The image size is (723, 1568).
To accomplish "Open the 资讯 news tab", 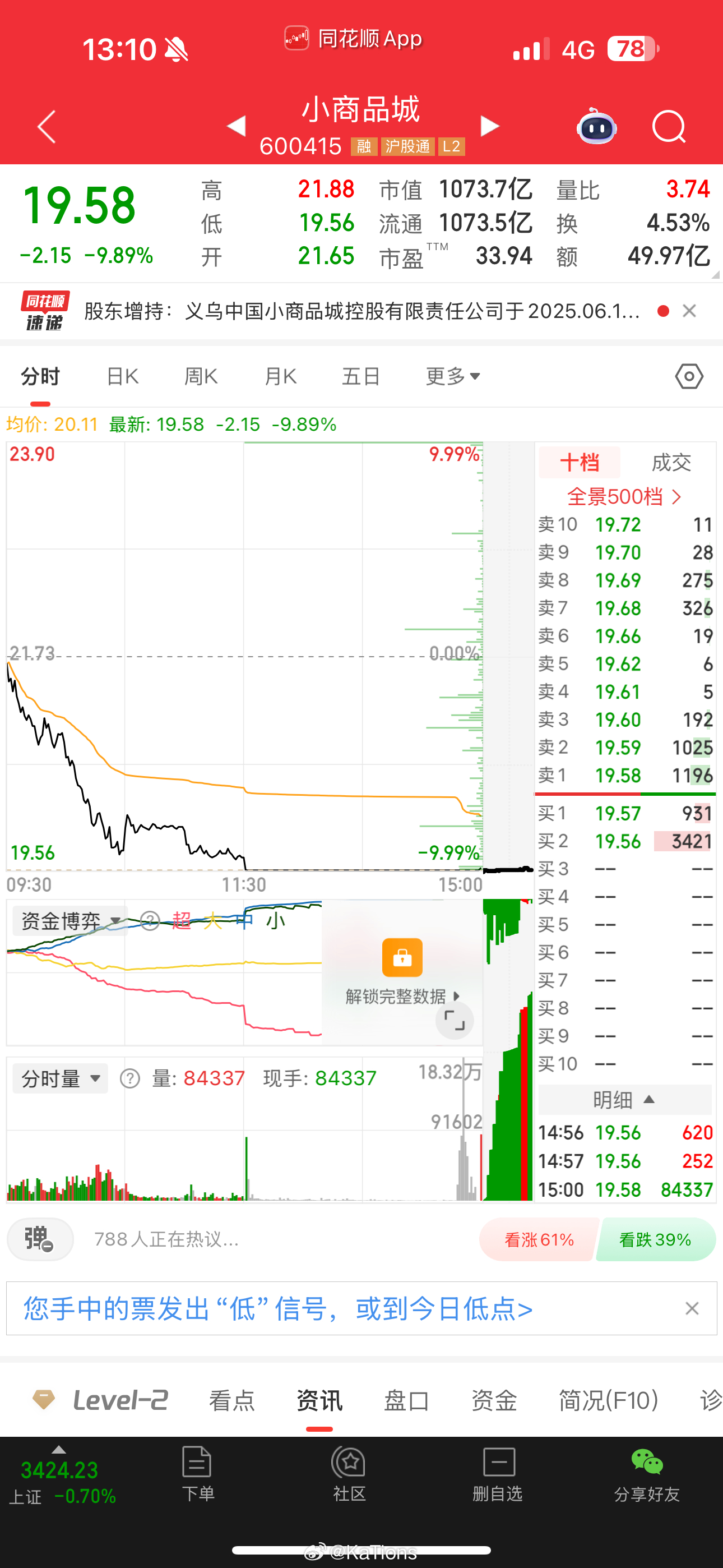I will [319, 1400].
